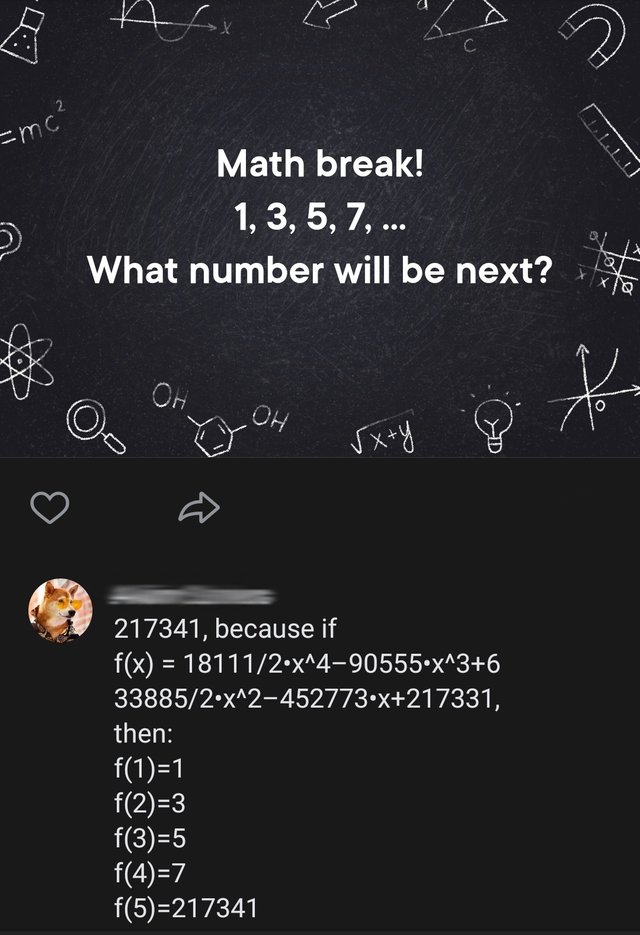This screenshot has height=935, width=640.
Task: Open the Math break chalkboard image
Action: (x=320, y=228)
